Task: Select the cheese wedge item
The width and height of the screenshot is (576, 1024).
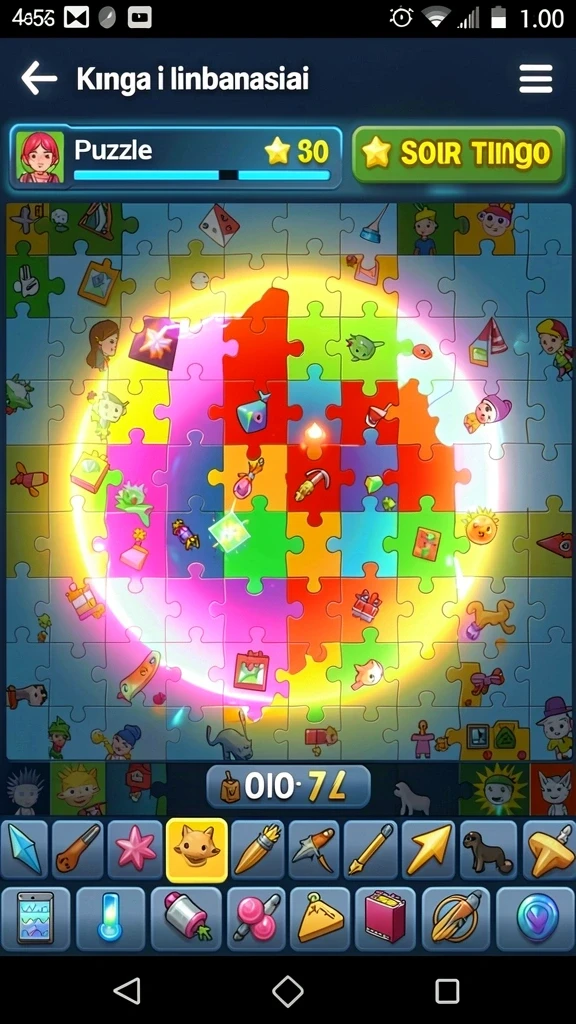Action: (321, 918)
